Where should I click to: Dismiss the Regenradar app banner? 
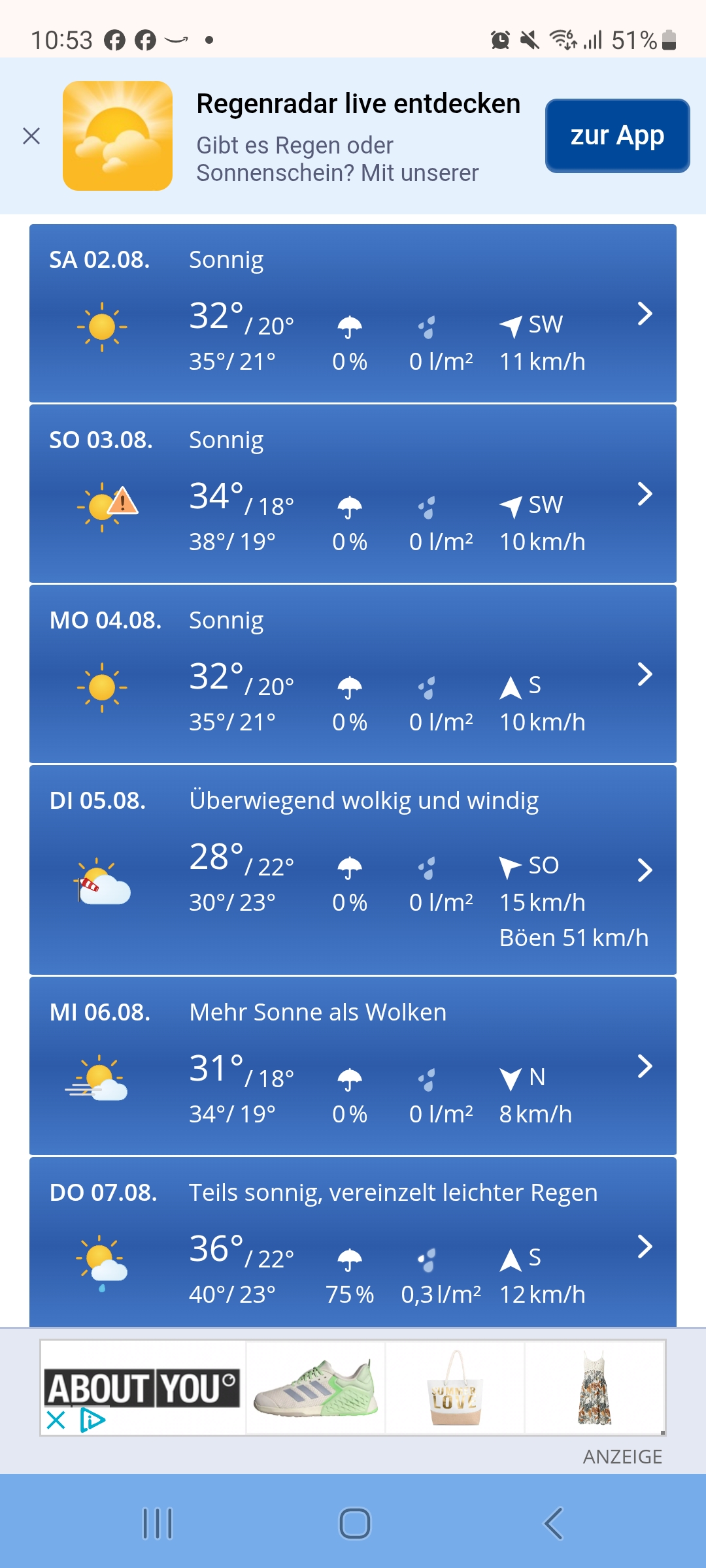(31, 136)
